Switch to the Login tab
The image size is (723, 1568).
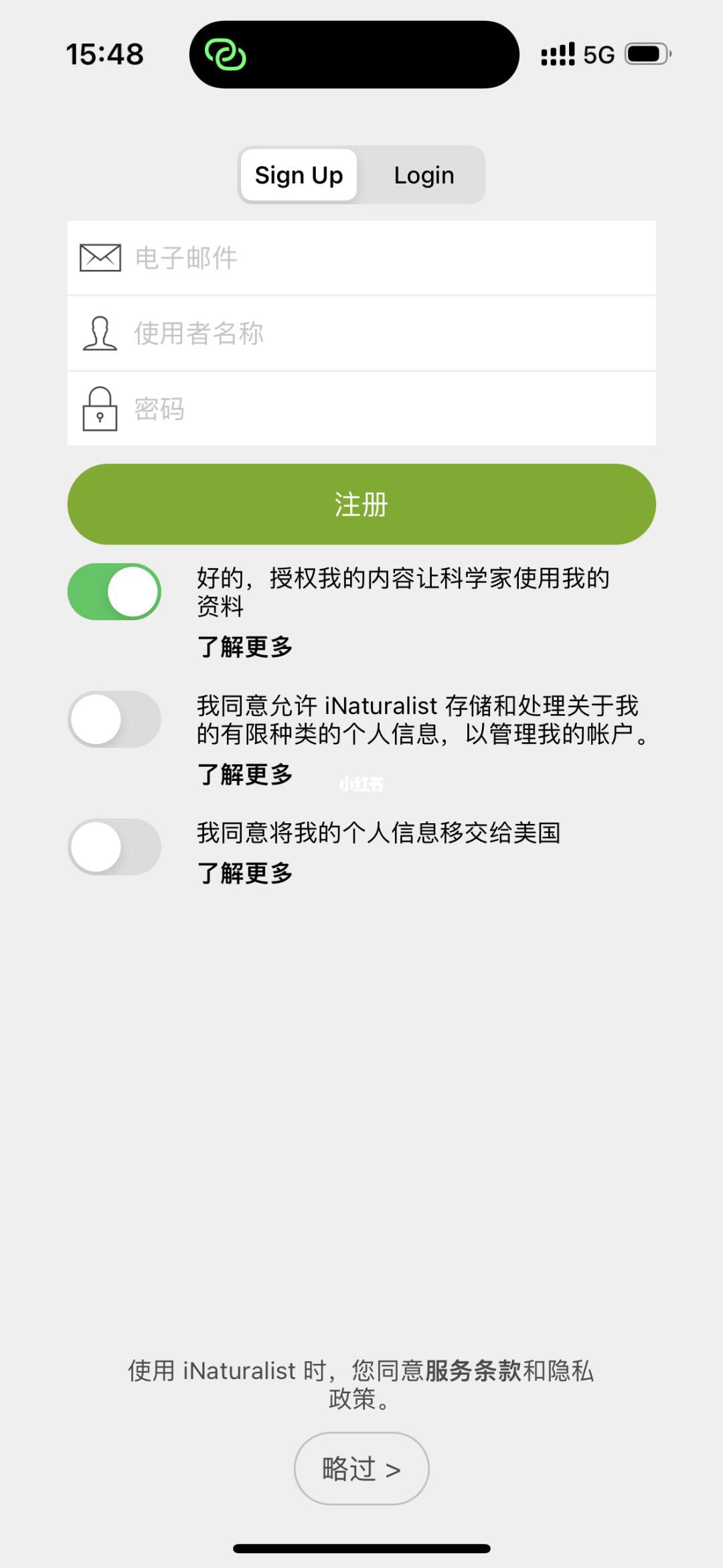click(424, 175)
